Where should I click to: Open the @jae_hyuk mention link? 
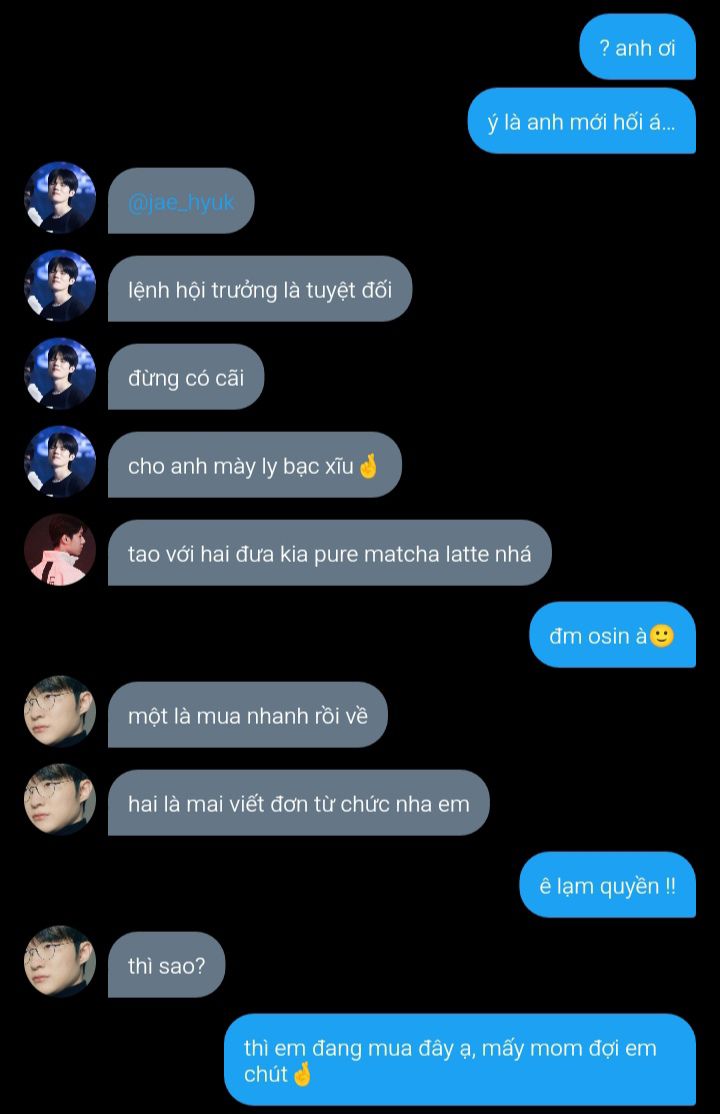(x=181, y=202)
